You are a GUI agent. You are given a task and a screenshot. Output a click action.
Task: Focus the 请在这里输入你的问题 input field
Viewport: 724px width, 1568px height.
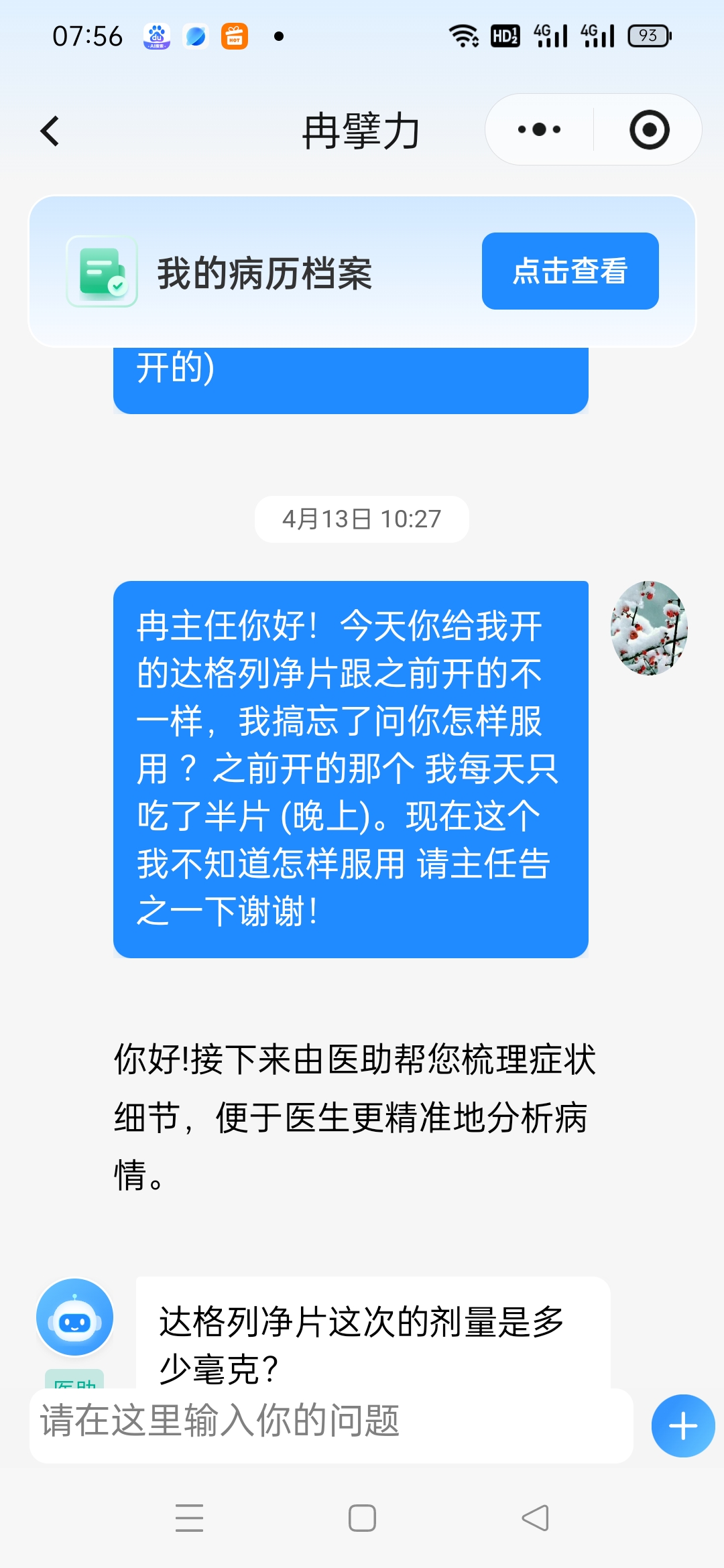[331, 1422]
